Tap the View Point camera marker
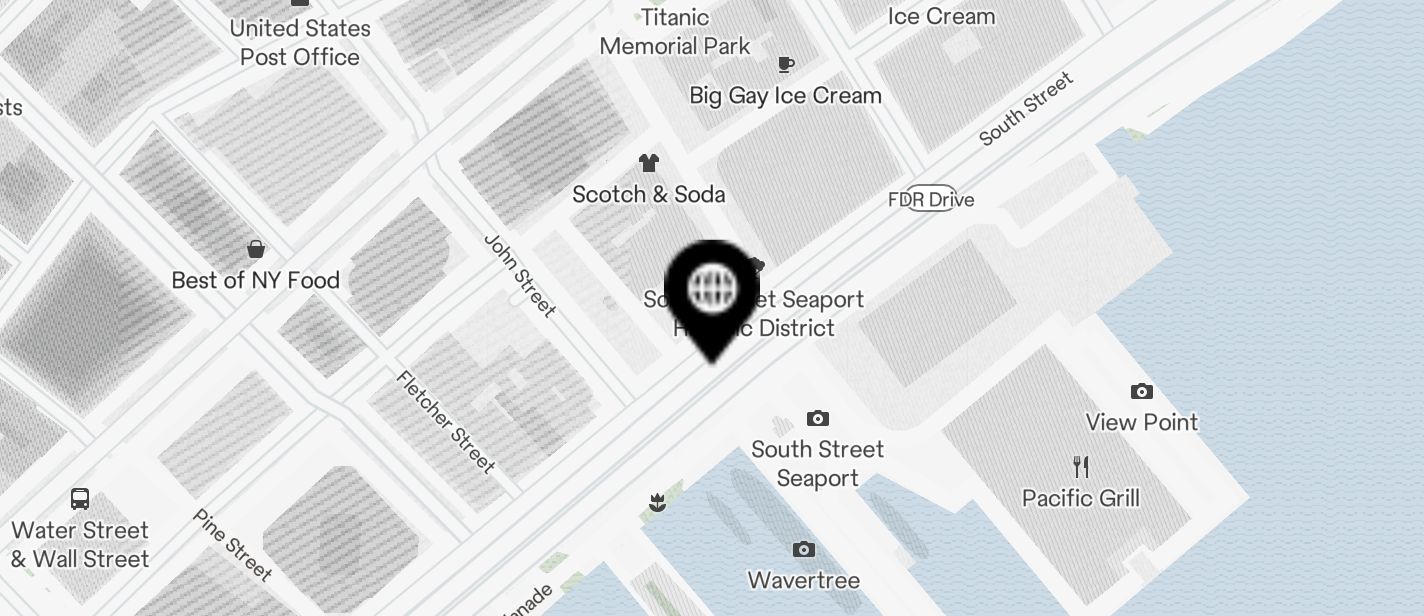1424x616 pixels. 1141,391
